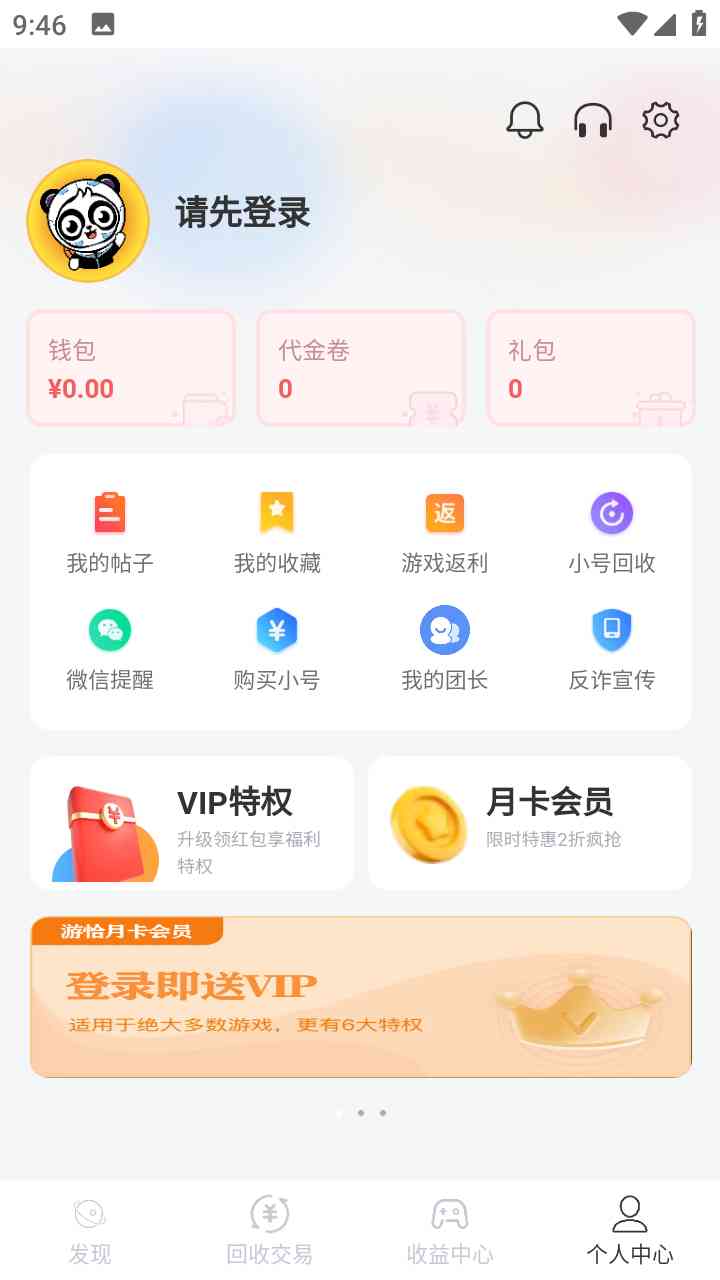Open 游戏返利
The image size is (720, 1280).
[444, 534]
